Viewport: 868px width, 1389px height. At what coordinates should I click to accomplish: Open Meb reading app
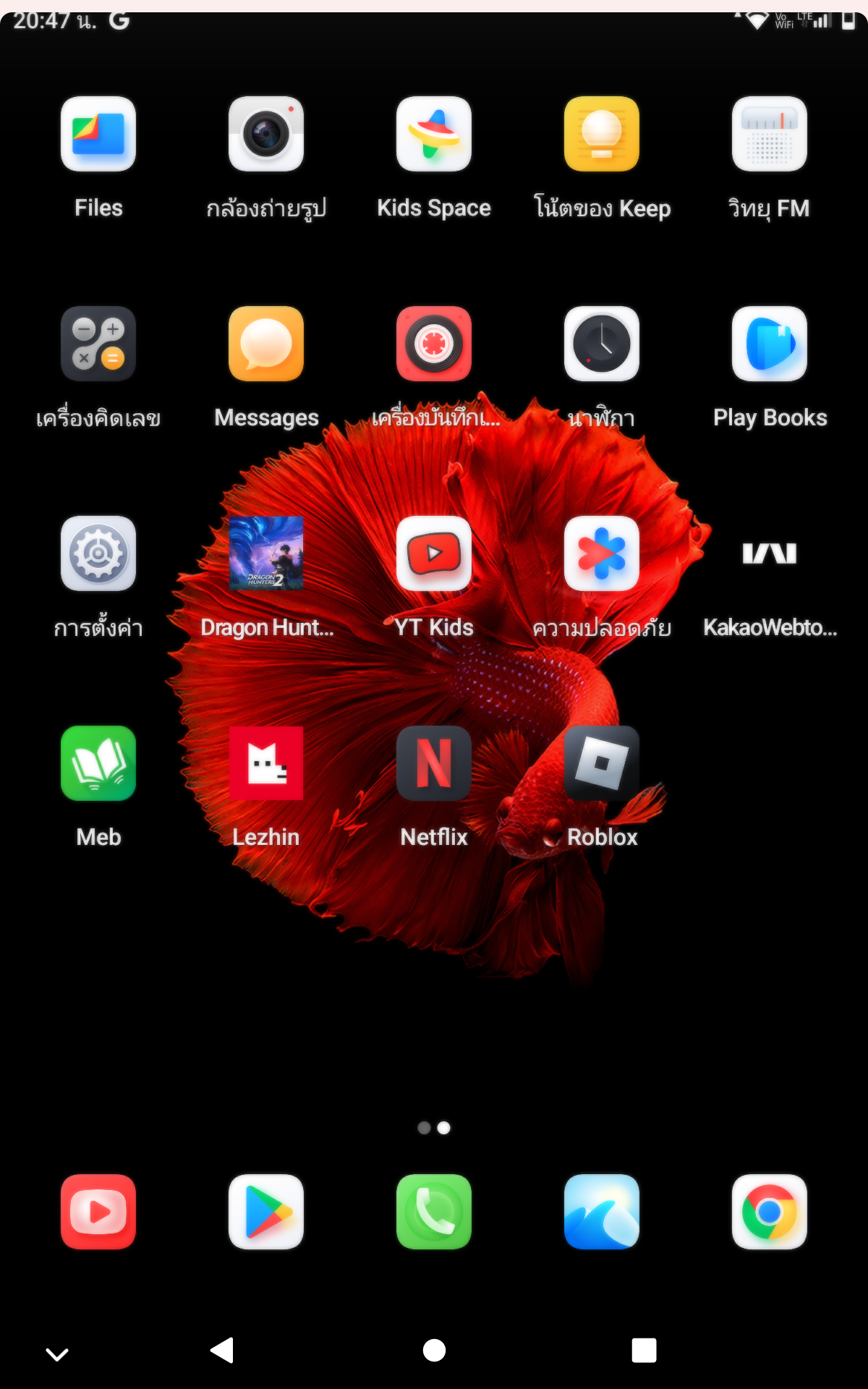coord(98,763)
